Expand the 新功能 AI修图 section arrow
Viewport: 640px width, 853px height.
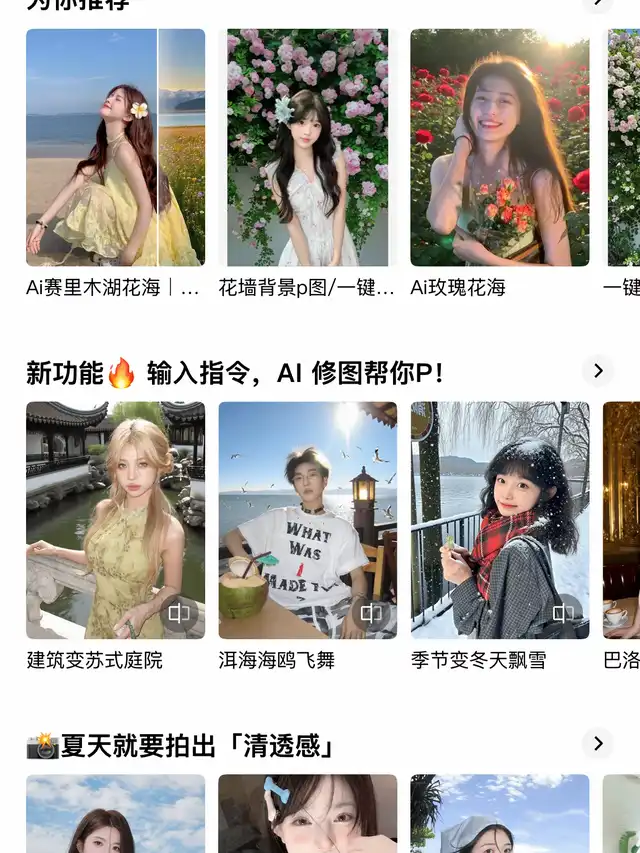pyautogui.click(x=598, y=371)
